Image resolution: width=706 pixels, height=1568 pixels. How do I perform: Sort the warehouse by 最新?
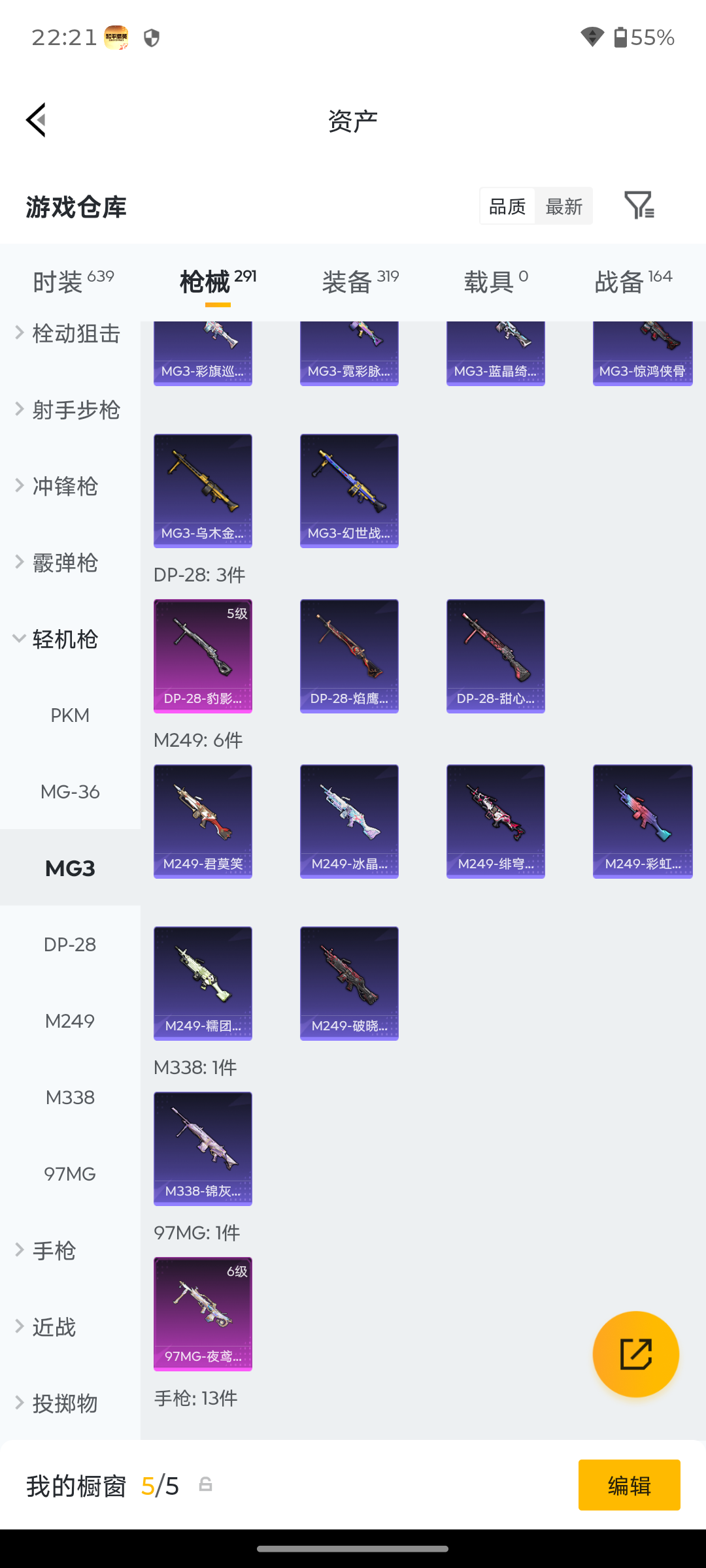point(563,206)
